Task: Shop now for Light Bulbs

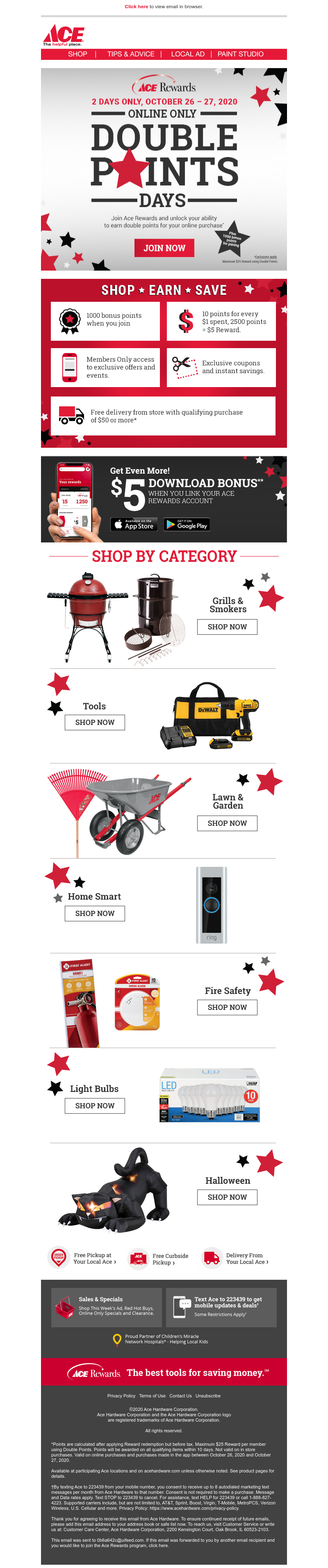Action: pos(95,1105)
